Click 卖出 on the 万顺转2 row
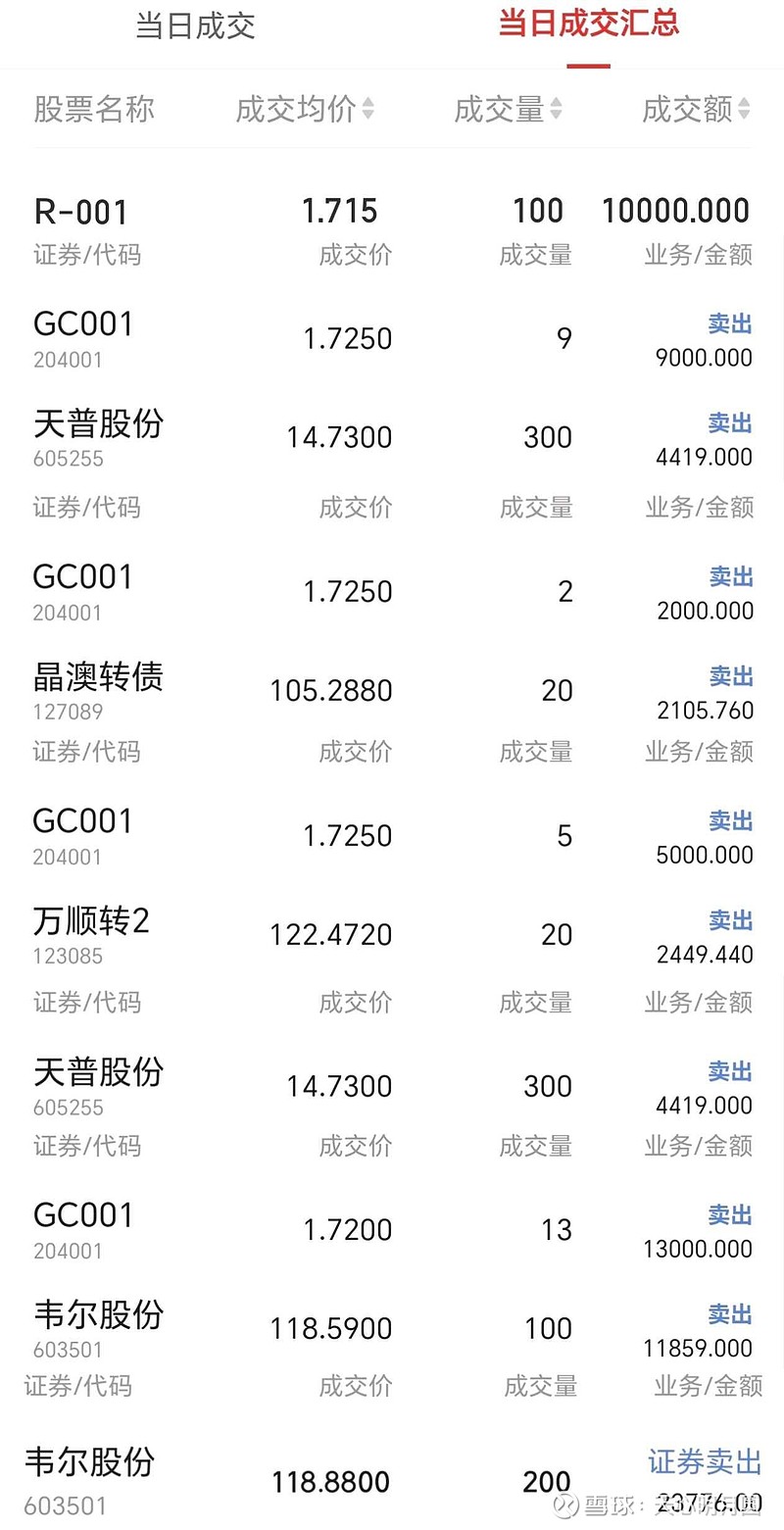 click(x=729, y=920)
